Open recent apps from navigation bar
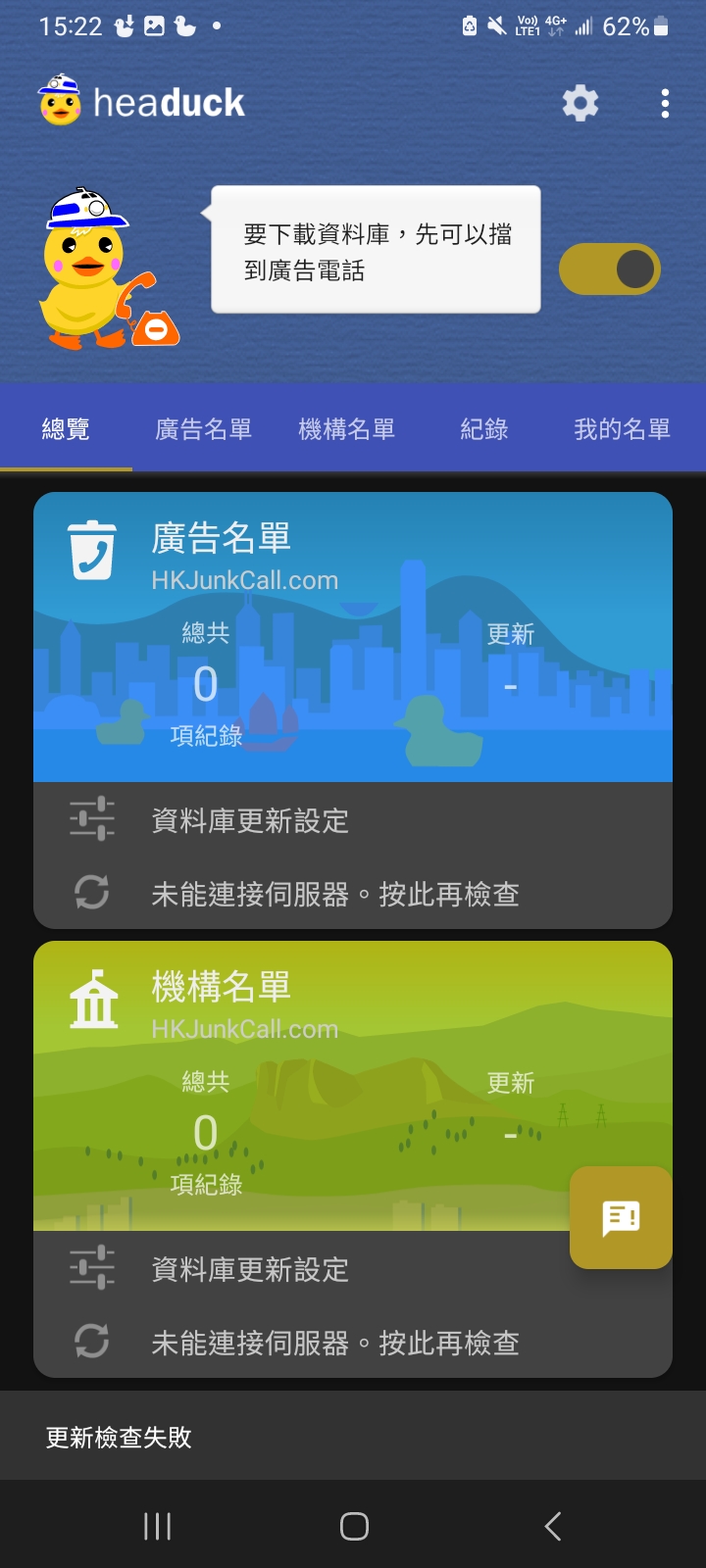Screen dimensions: 706x1568 tap(157, 1526)
